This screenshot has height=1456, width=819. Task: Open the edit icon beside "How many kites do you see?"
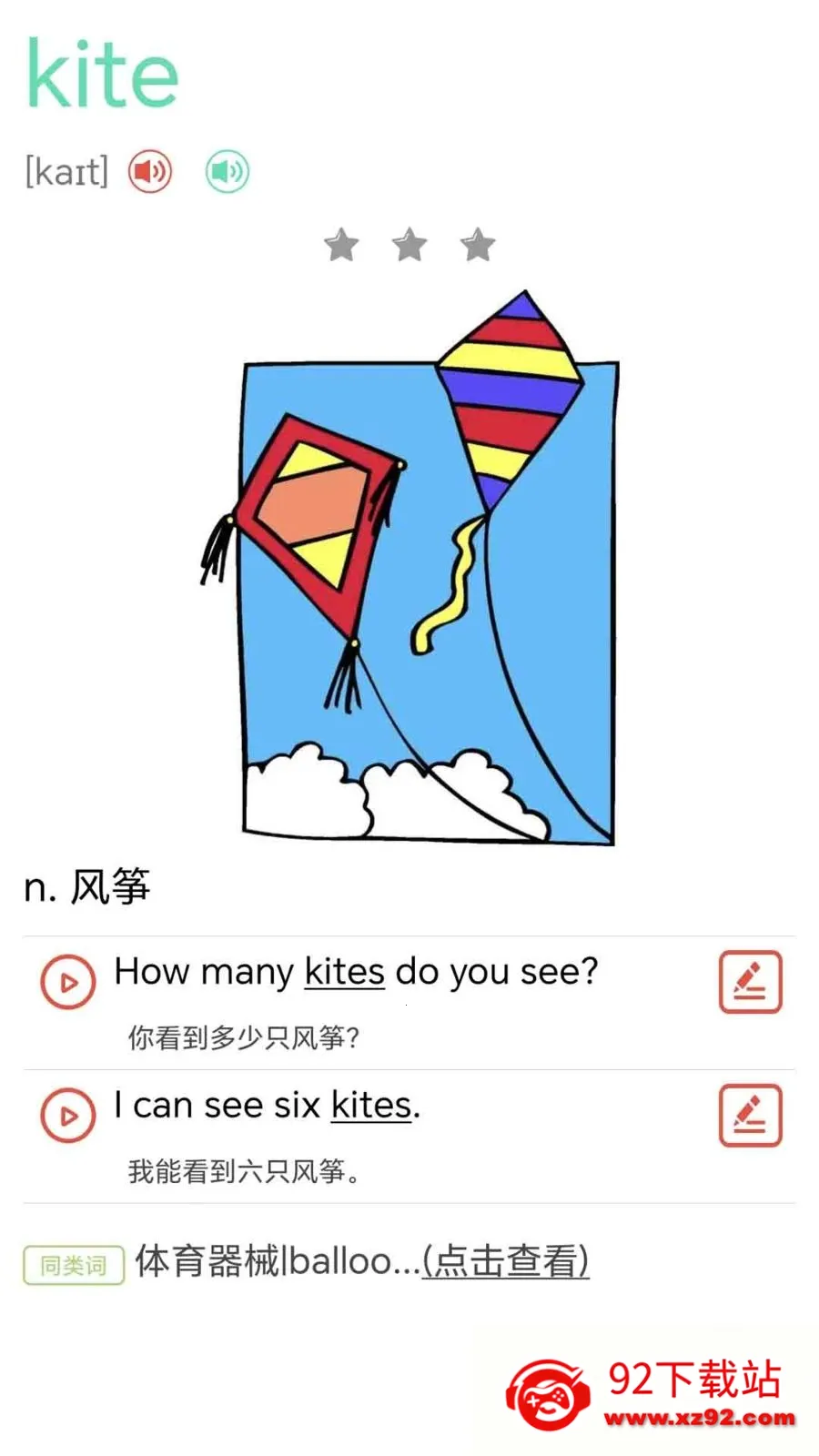[x=750, y=982]
